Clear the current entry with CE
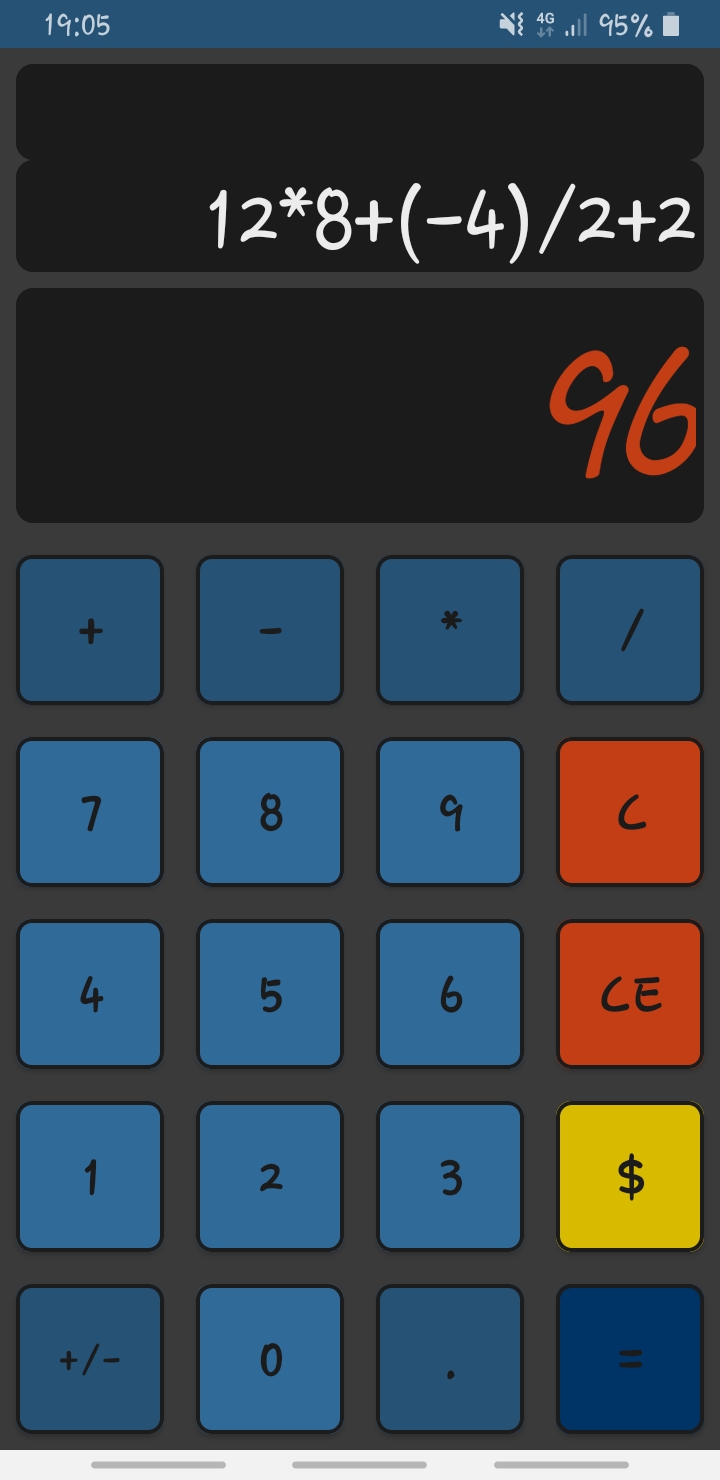Image resolution: width=720 pixels, height=1480 pixels. (630, 994)
